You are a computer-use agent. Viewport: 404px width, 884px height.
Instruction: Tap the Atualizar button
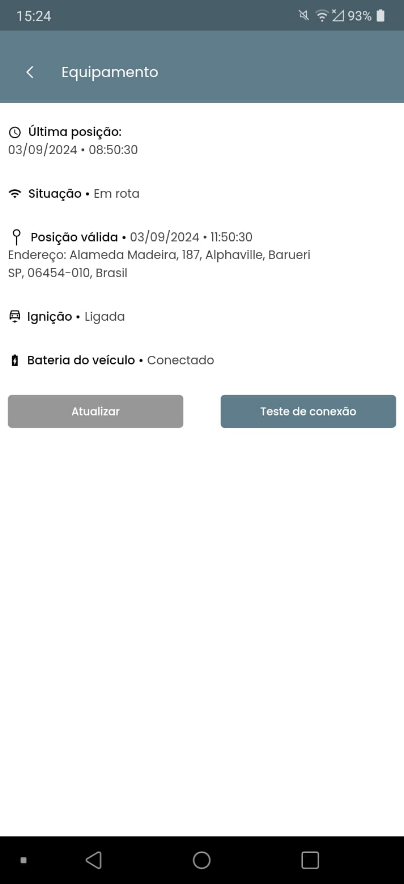95,412
